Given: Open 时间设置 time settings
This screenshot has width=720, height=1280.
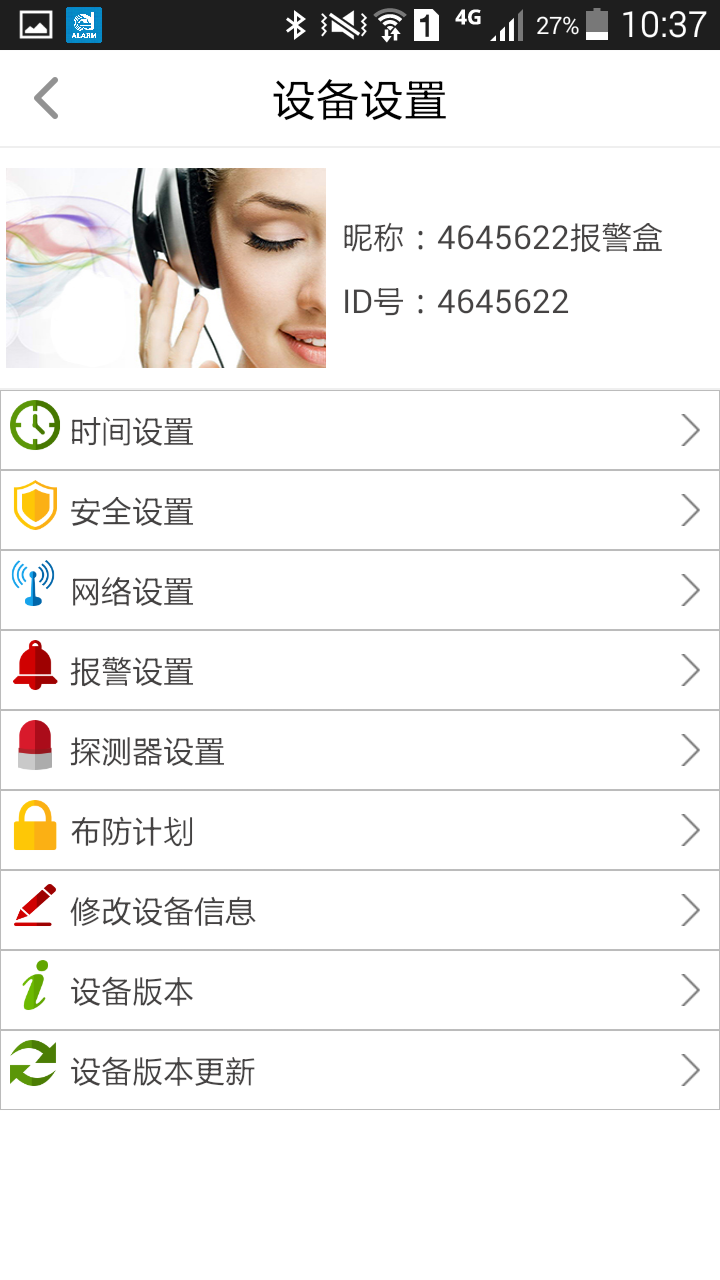Looking at the screenshot, I should click(360, 431).
